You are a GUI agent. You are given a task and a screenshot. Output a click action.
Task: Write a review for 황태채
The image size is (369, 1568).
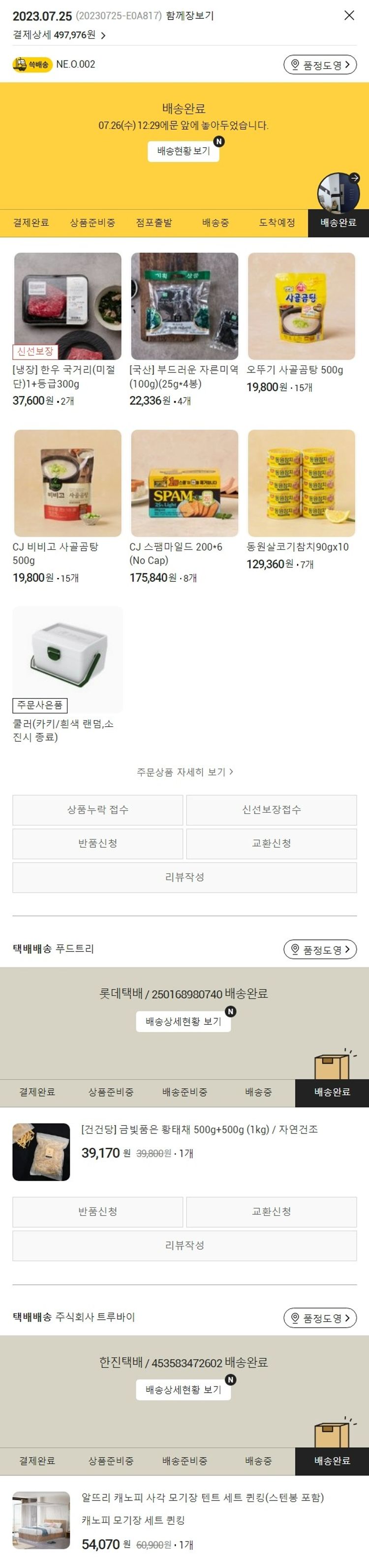[x=184, y=1245]
